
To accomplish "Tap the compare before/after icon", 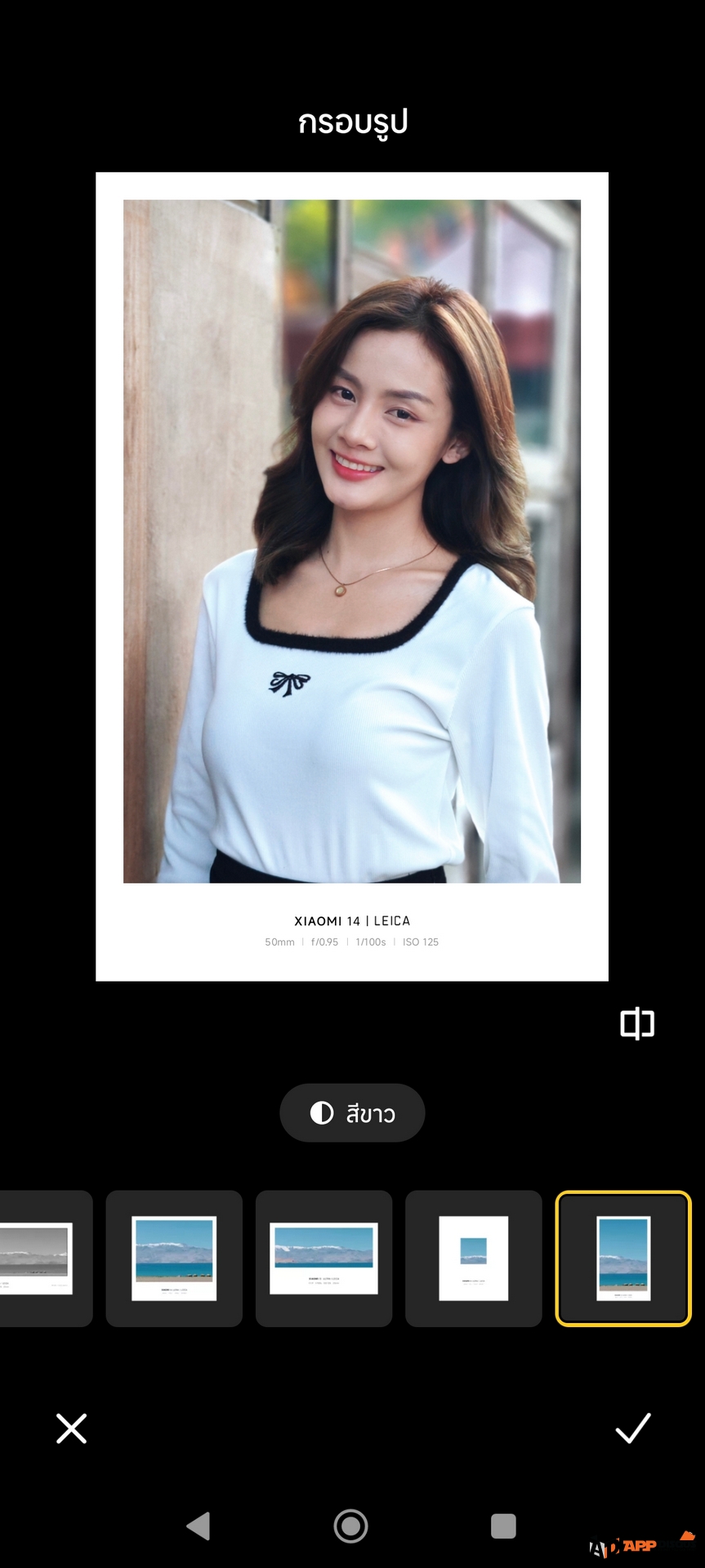I will [637, 1022].
